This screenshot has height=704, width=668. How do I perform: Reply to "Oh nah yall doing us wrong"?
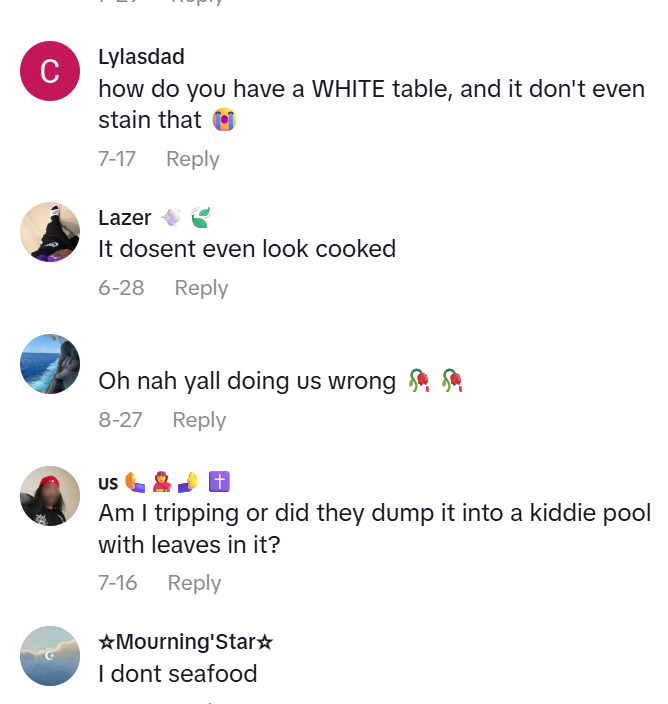(x=199, y=420)
